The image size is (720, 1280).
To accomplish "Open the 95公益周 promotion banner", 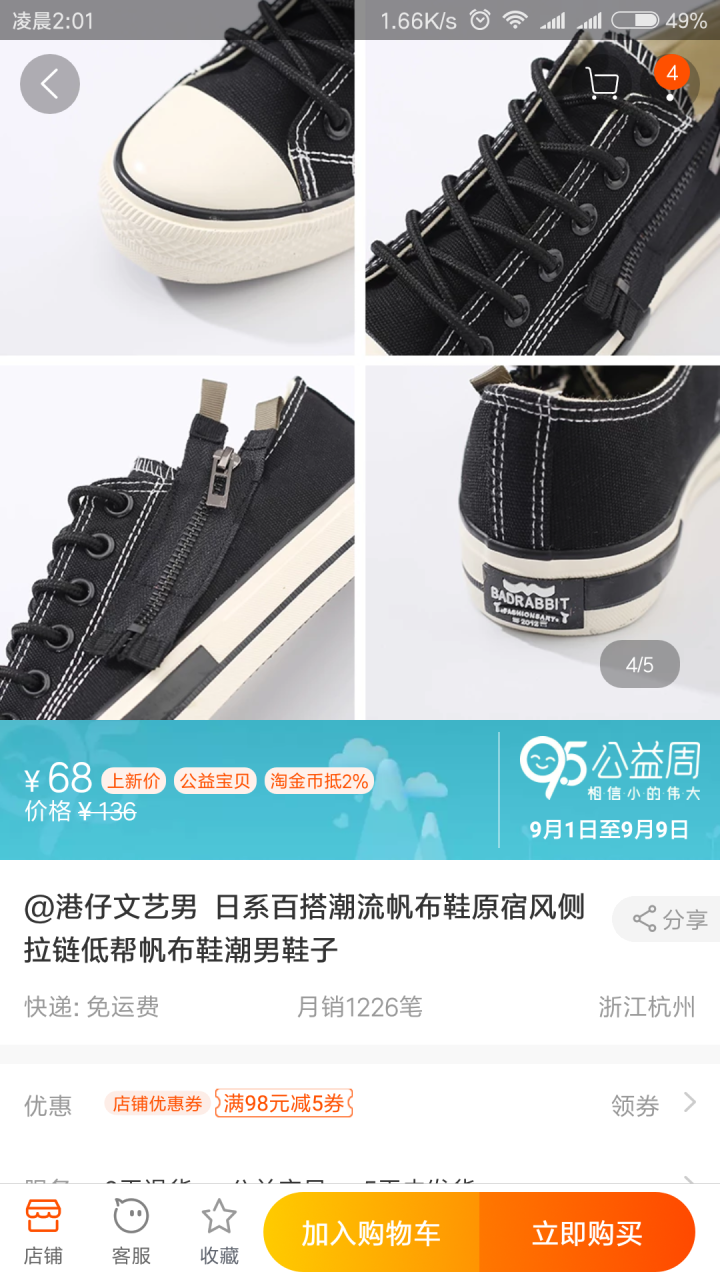I will point(610,790).
